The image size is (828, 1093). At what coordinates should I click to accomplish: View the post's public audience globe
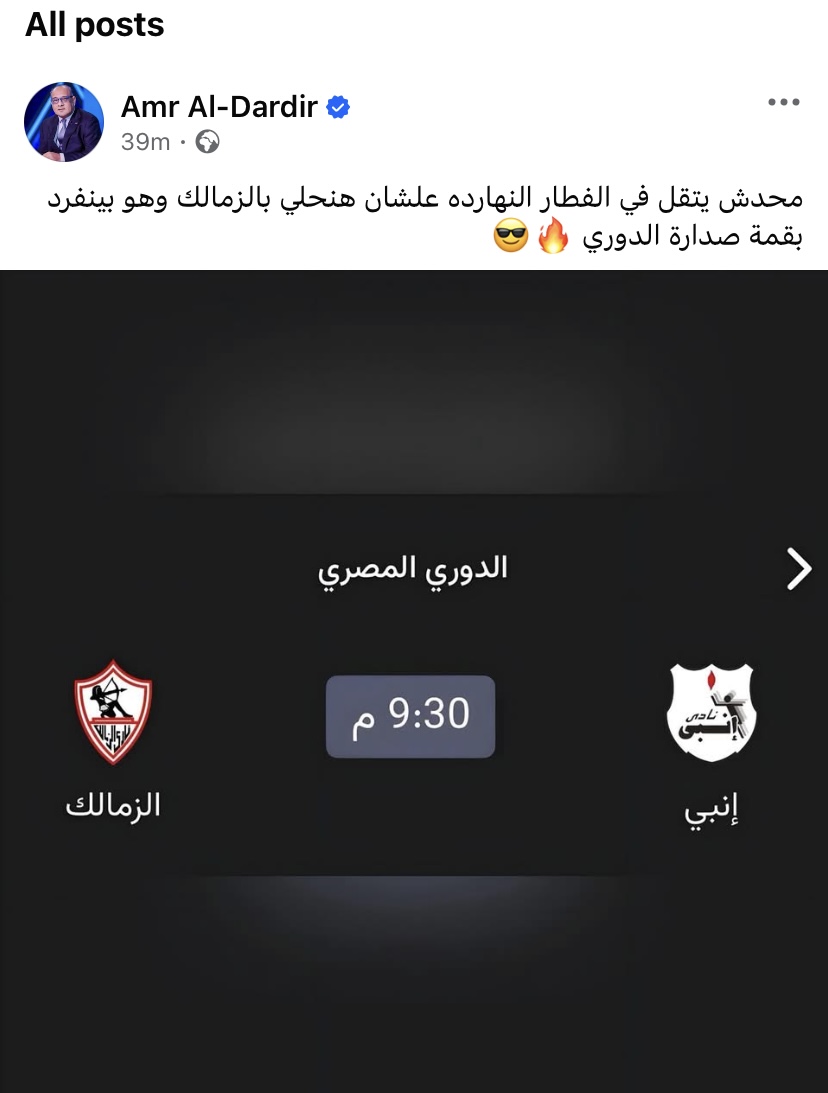tap(208, 142)
